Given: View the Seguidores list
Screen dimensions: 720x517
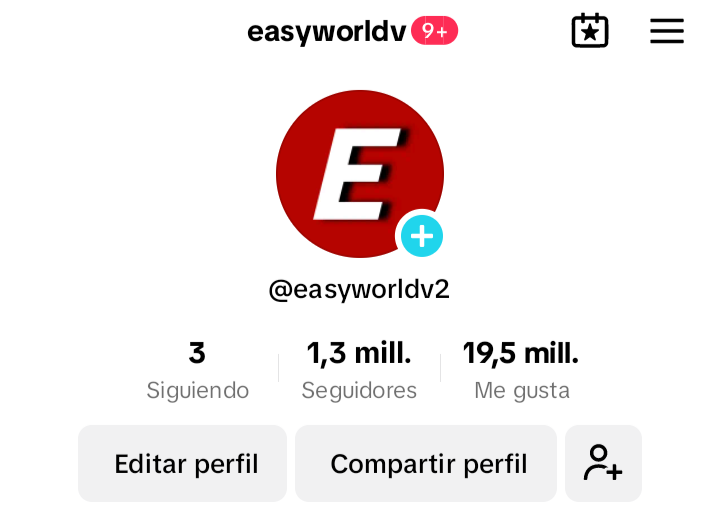Looking at the screenshot, I should tap(359, 369).
